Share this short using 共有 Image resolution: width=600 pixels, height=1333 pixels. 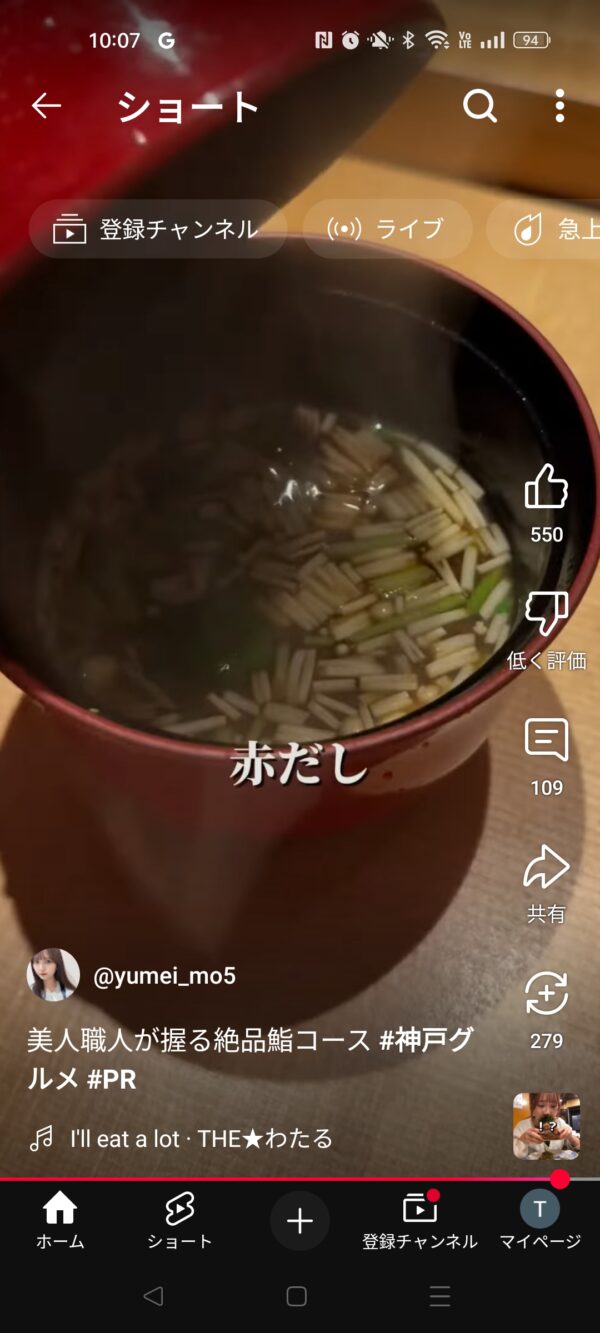click(x=546, y=868)
